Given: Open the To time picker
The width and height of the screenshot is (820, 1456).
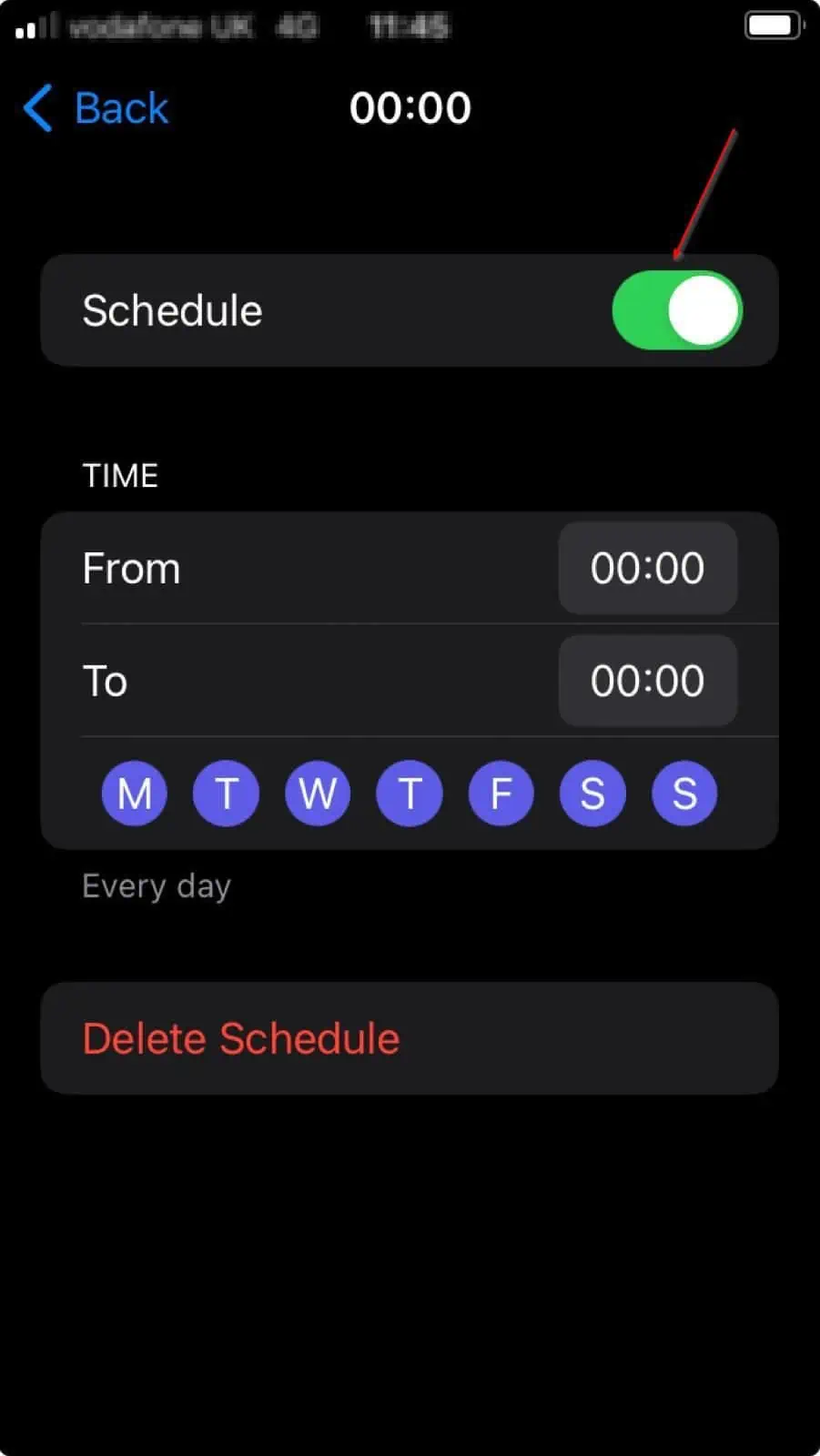Looking at the screenshot, I should pyautogui.click(x=647, y=681).
